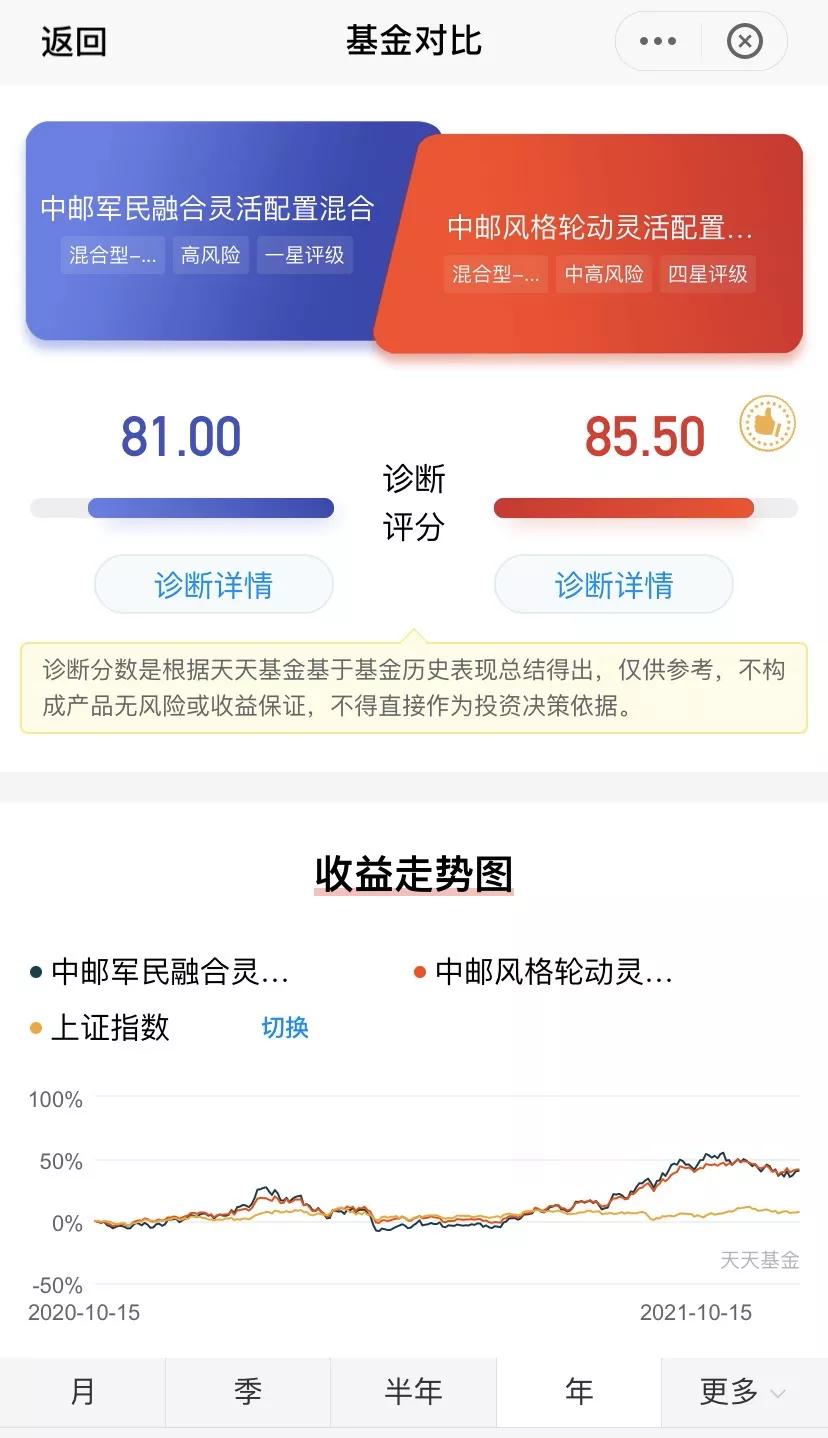Click the orange fund legend dot
Viewport: 828px width, 1438px height.
coord(420,970)
